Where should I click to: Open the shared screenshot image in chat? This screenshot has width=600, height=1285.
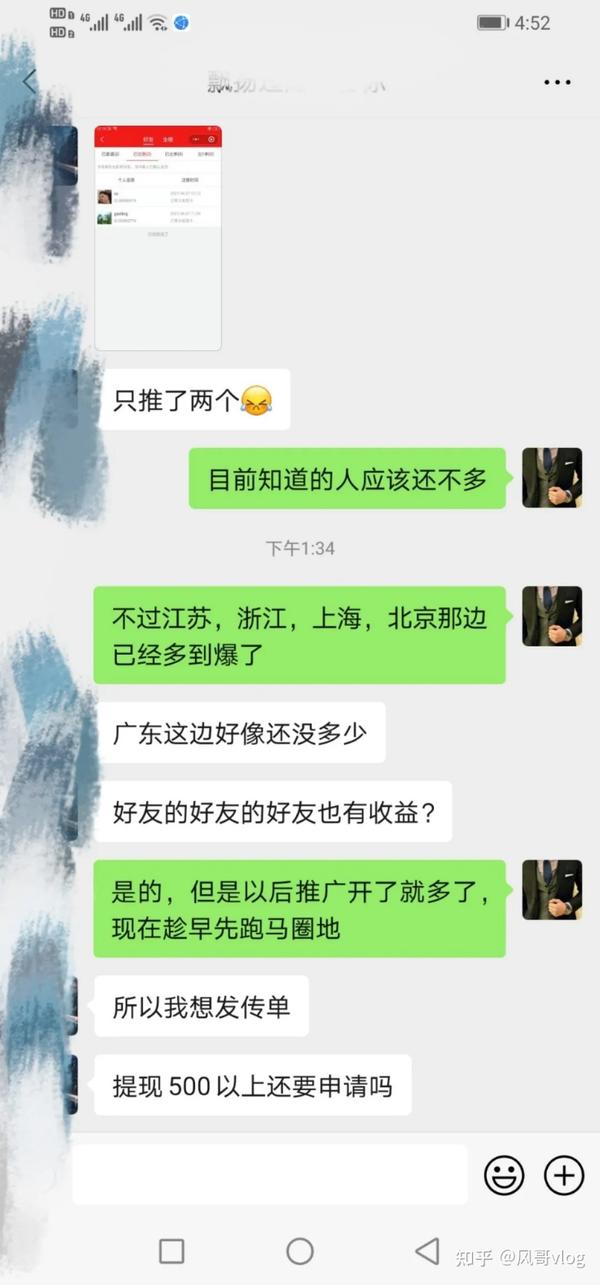158,237
